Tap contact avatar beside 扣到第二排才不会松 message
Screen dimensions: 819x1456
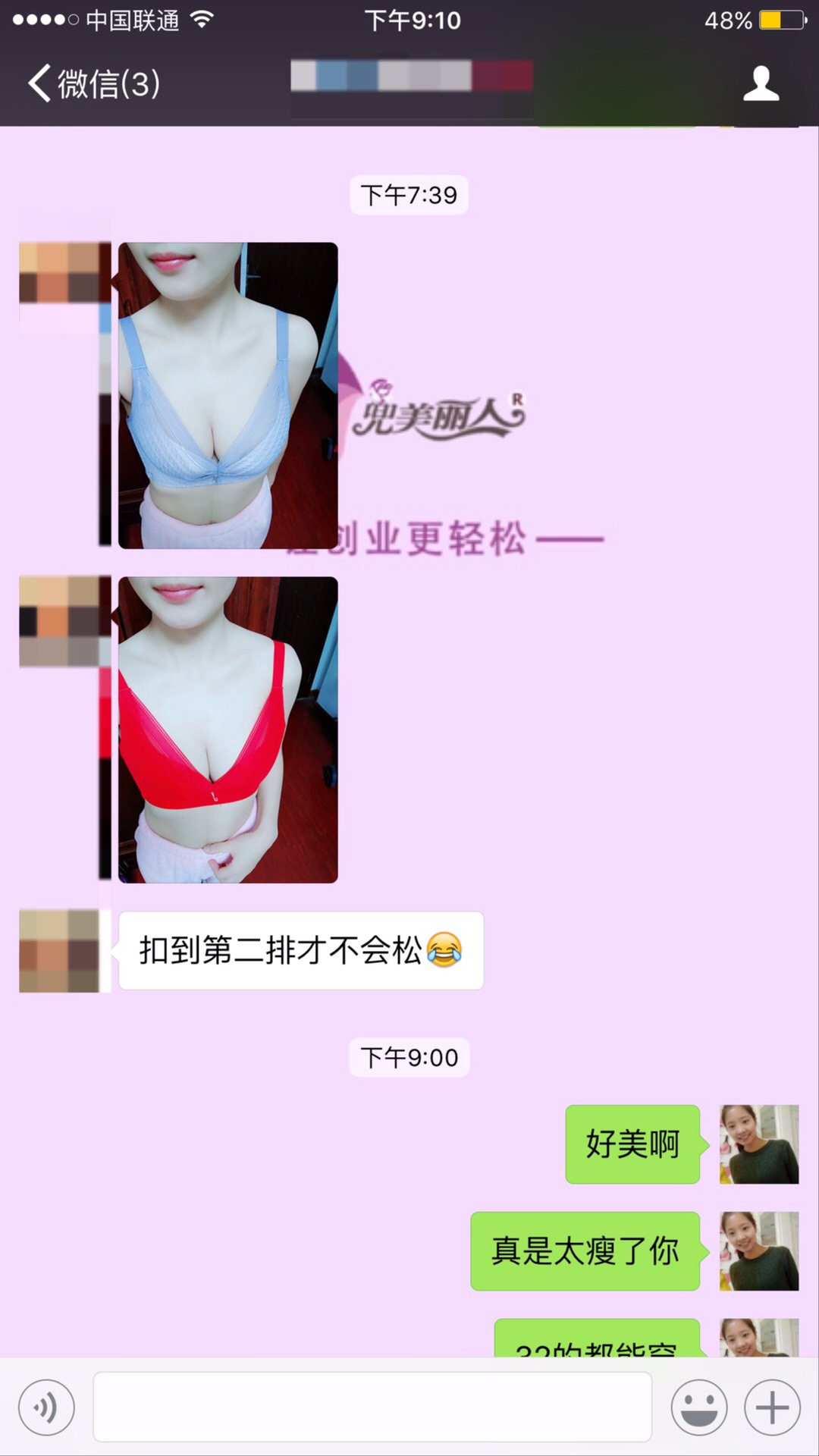[59, 951]
